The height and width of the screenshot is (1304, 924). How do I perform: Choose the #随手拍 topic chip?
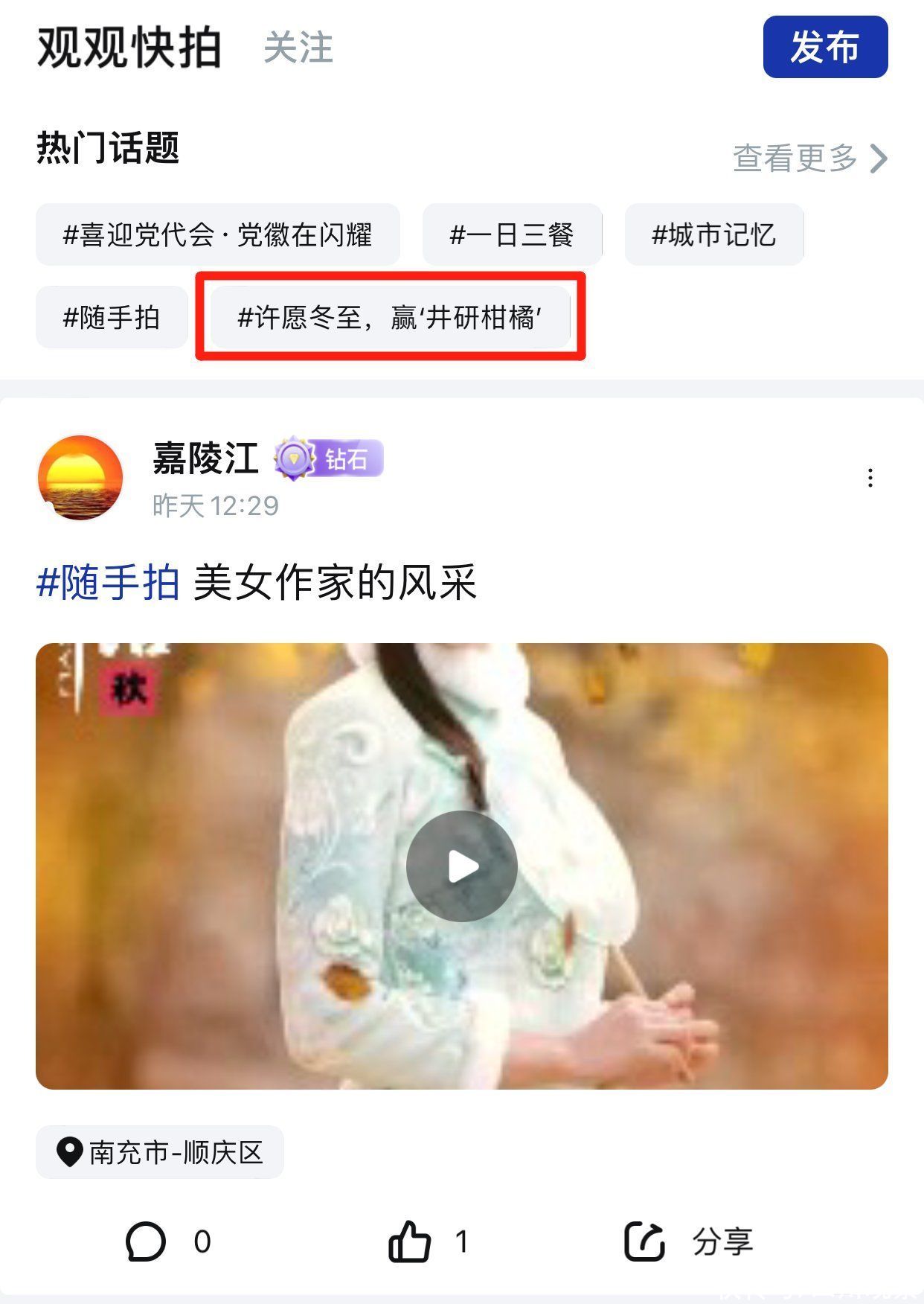112,318
